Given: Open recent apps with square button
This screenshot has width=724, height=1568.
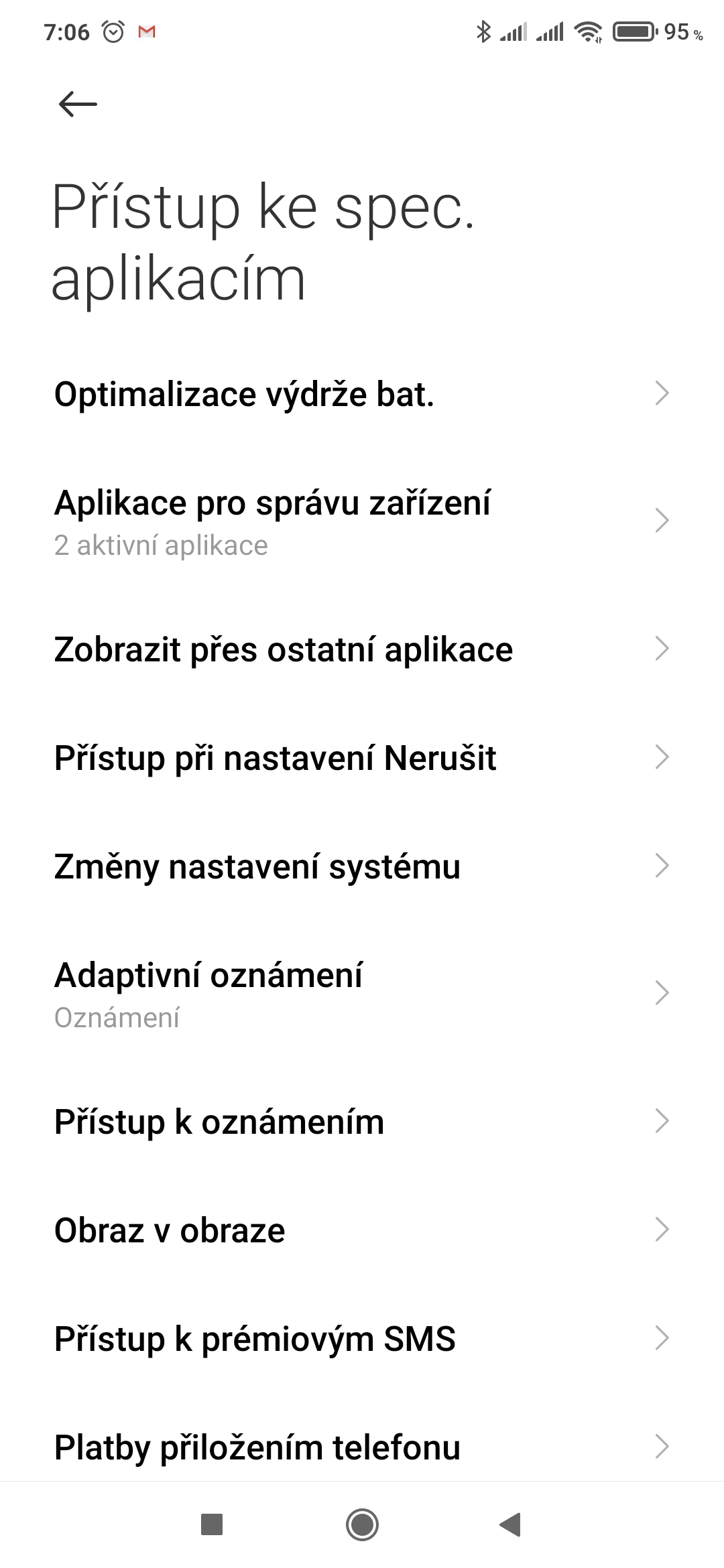Looking at the screenshot, I should [x=212, y=1525].
